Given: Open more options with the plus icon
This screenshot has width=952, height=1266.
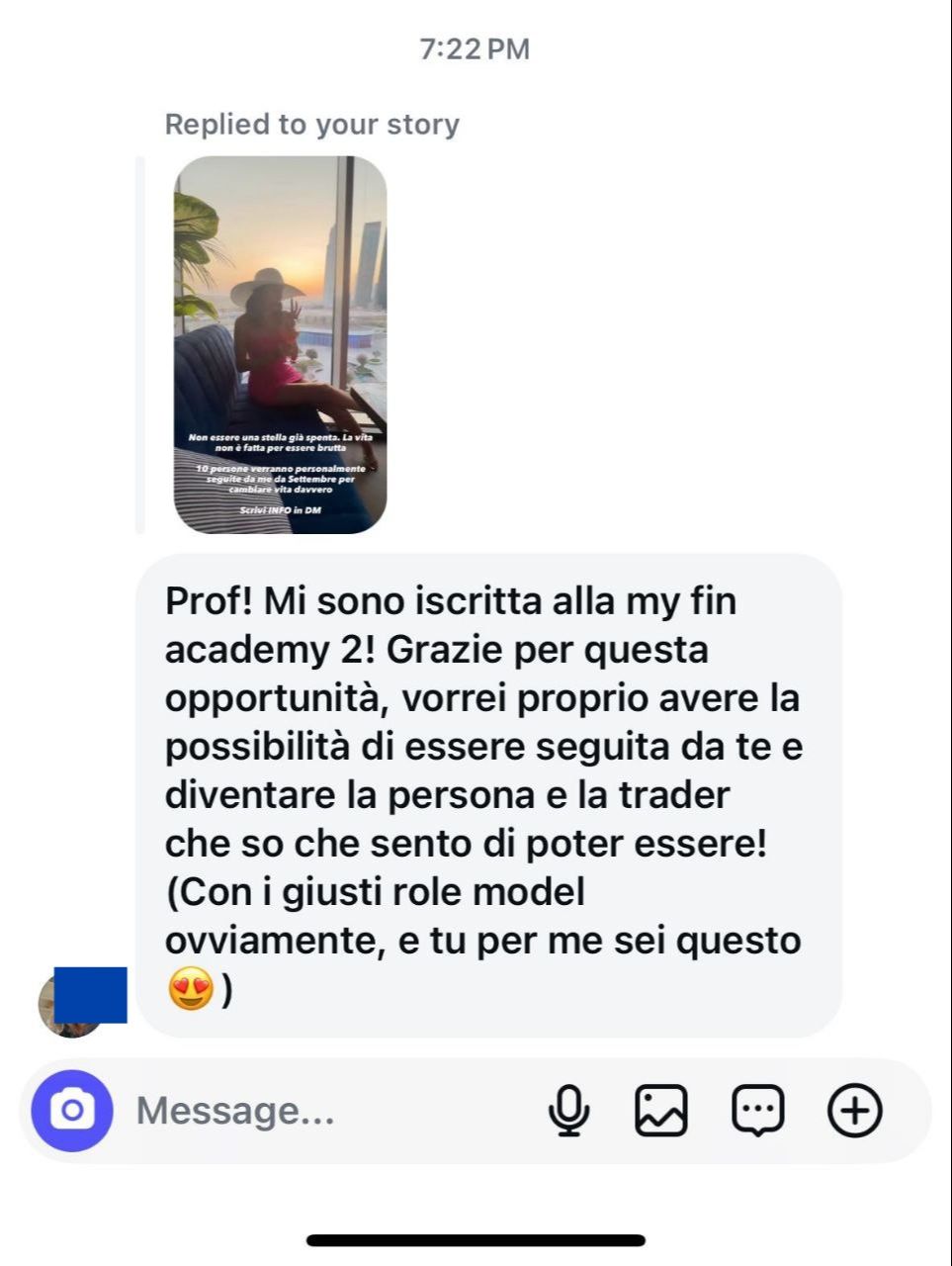Looking at the screenshot, I should click(x=854, y=1110).
